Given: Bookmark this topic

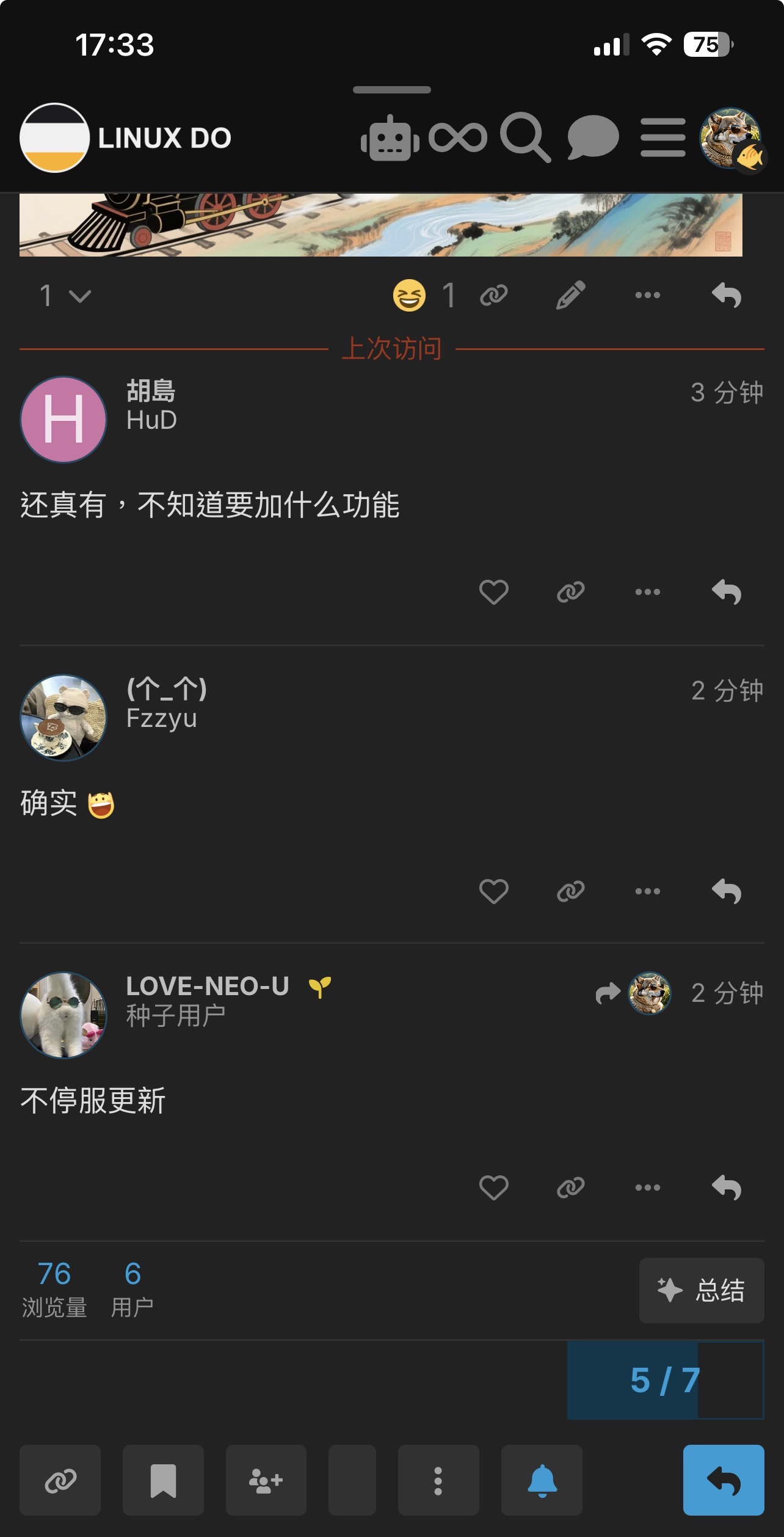Looking at the screenshot, I should coord(163,1480).
